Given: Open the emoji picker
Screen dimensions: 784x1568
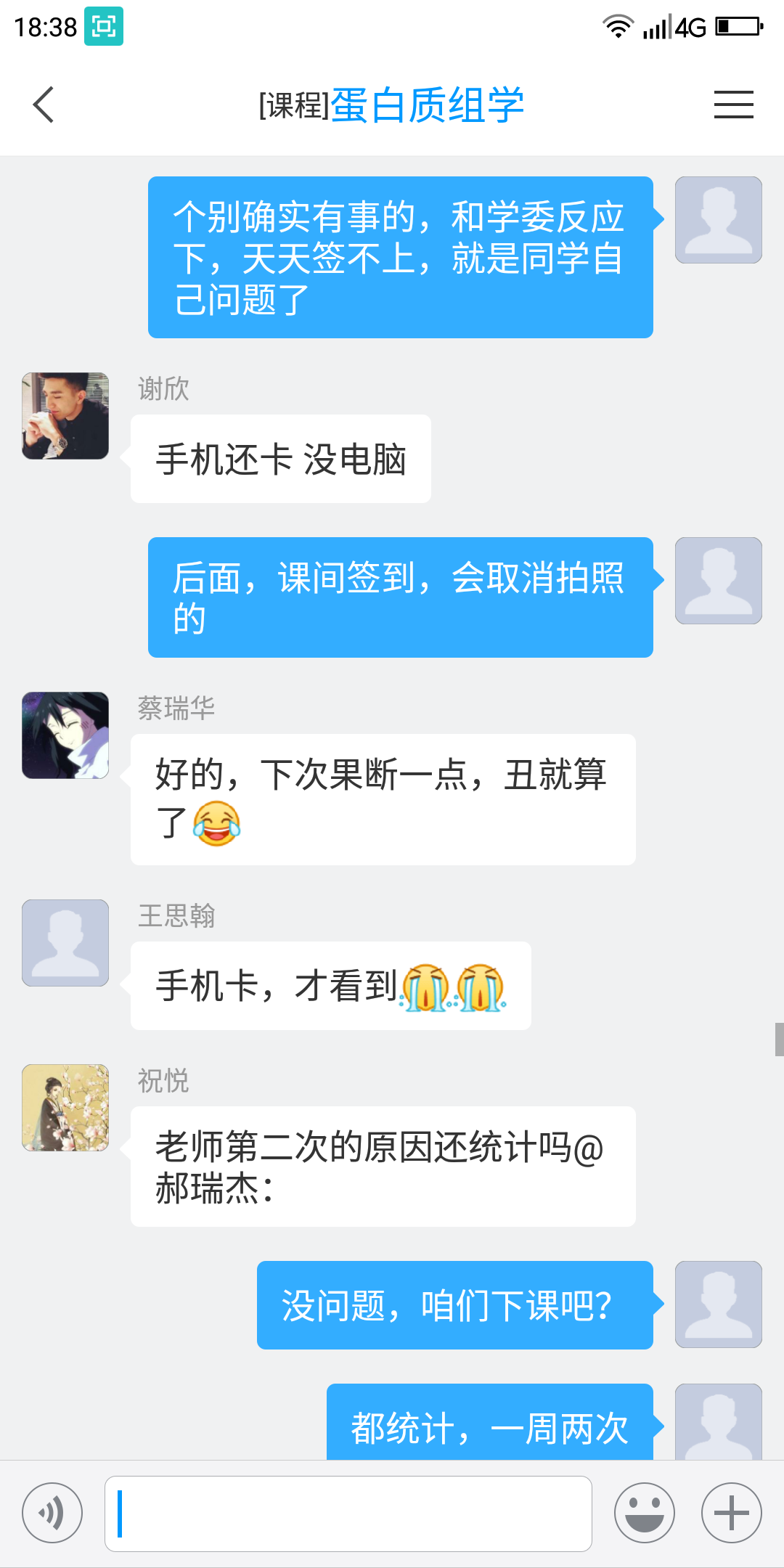Looking at the screenshot, I should pos(644,1514).
